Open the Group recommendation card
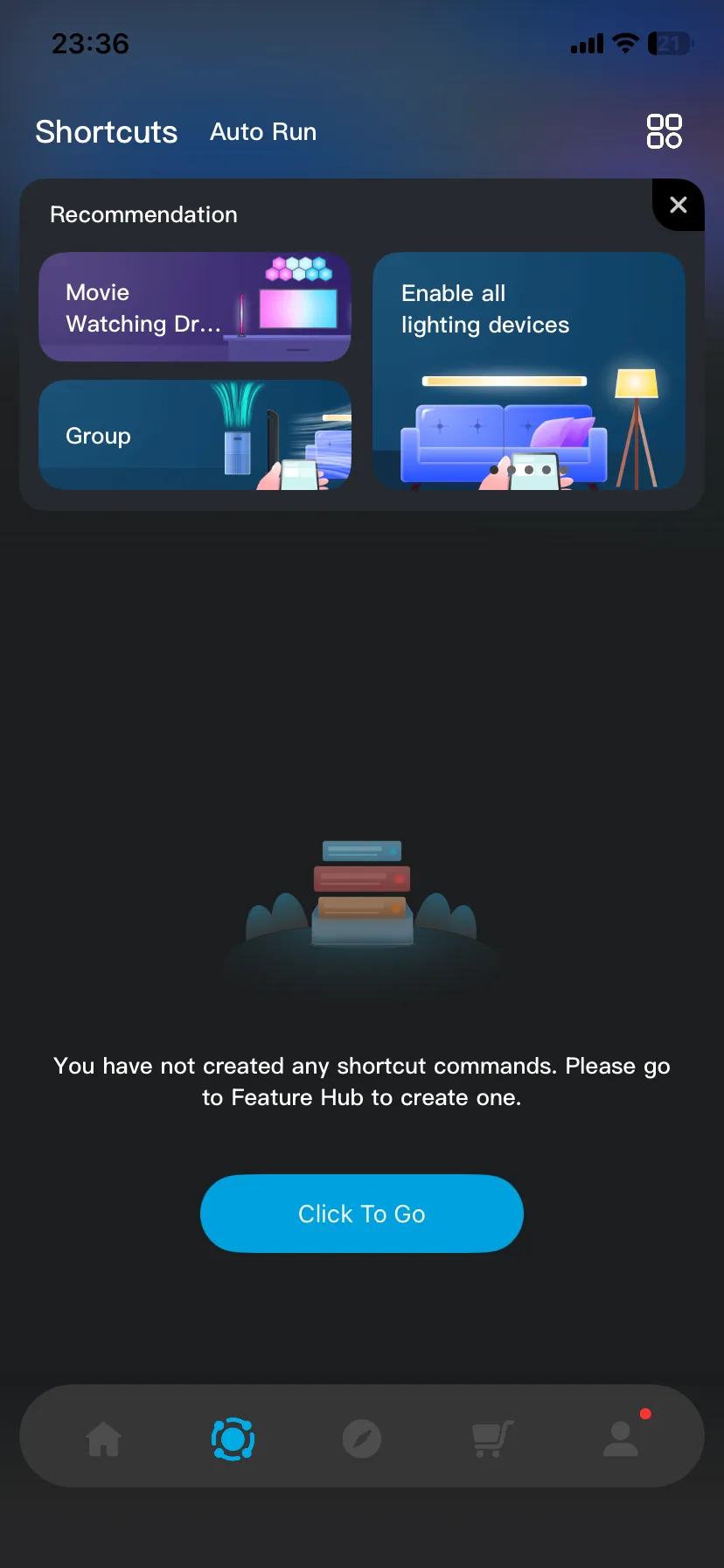 [195, 435]
